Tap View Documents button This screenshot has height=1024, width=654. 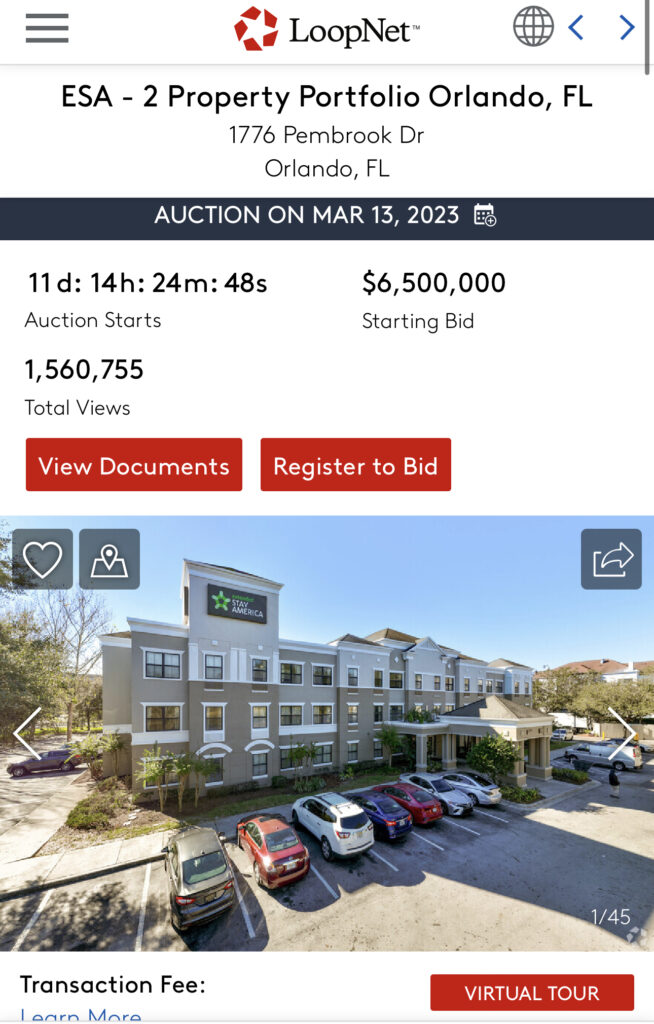pyautogui.click(x=134, y=465)
